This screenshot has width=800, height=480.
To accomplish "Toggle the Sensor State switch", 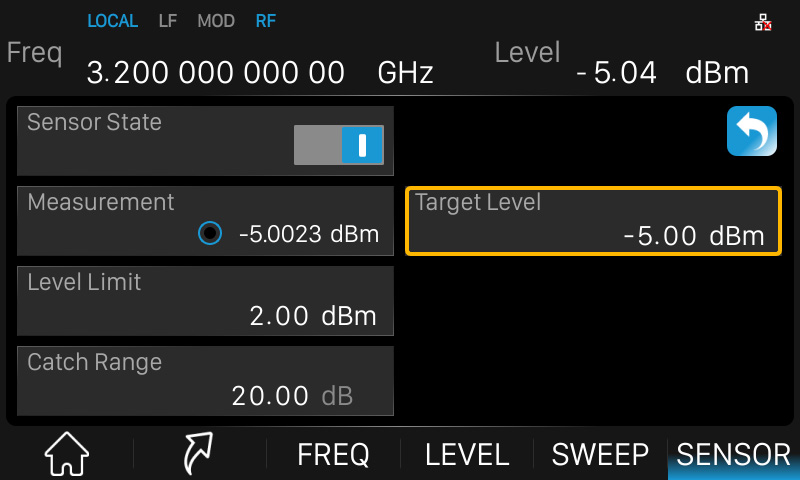I will pos(338,144).
